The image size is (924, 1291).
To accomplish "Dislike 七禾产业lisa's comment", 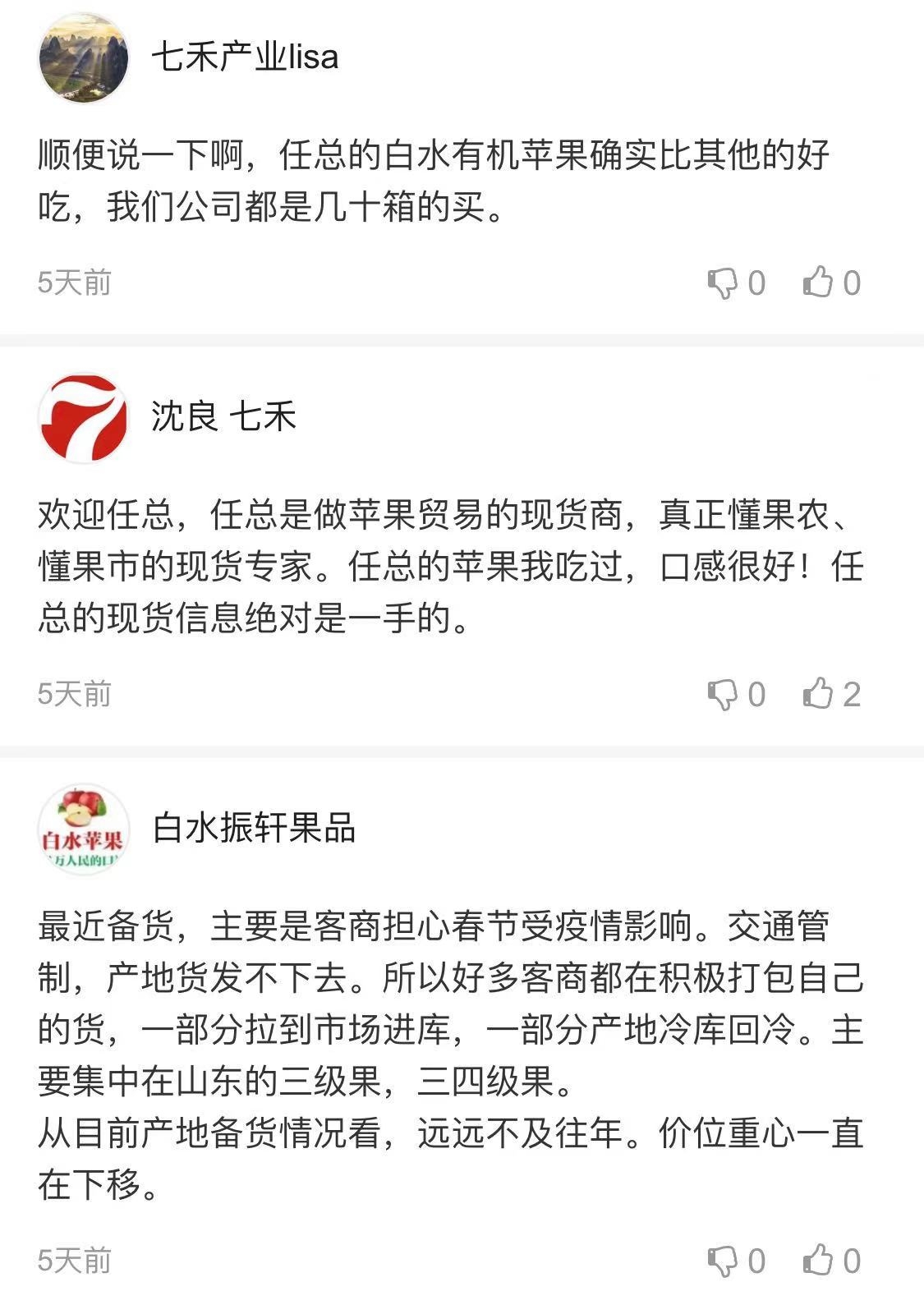I will (x=723, y=283).
